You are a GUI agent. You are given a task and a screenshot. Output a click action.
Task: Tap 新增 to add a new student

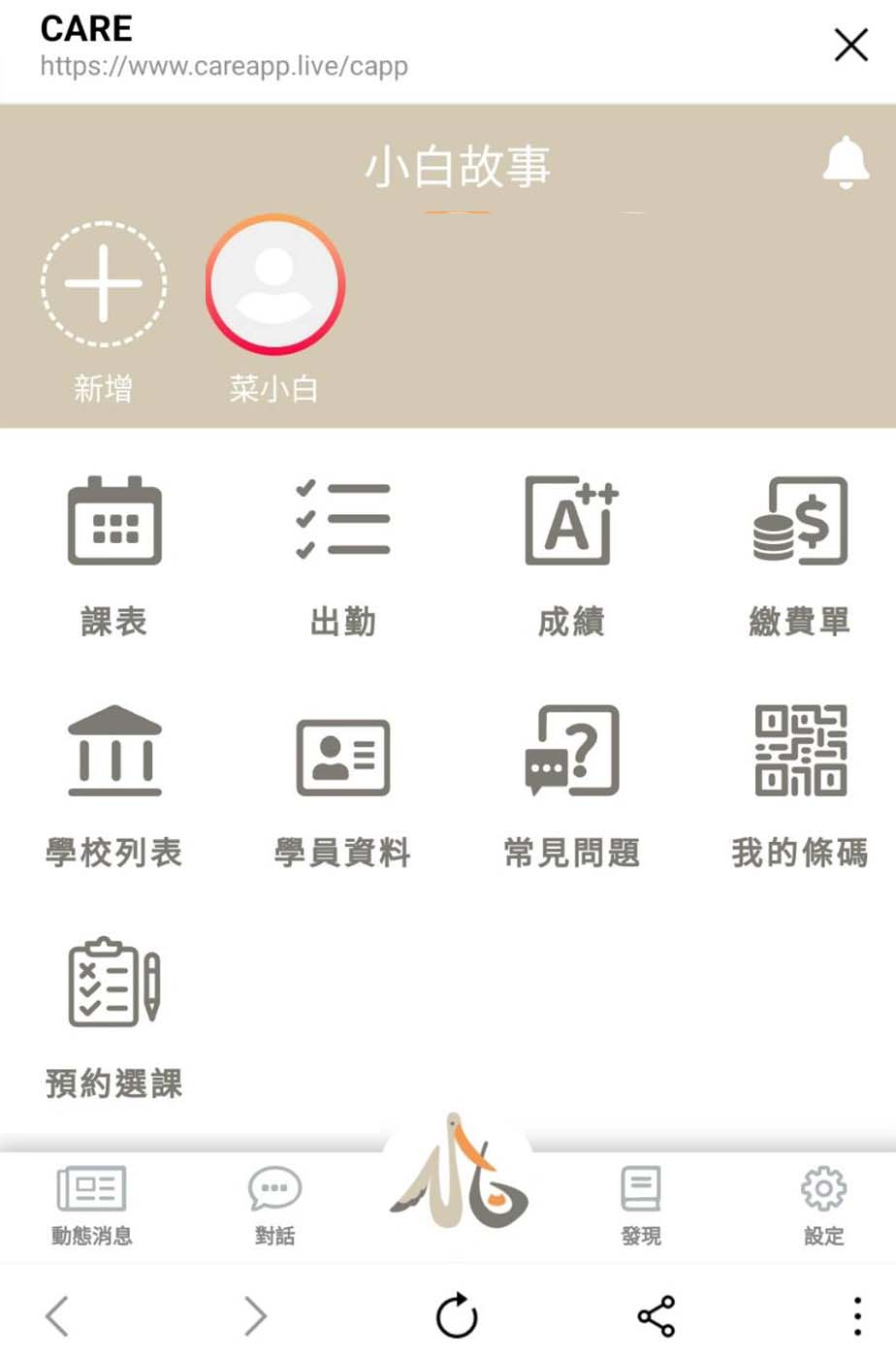104,284
